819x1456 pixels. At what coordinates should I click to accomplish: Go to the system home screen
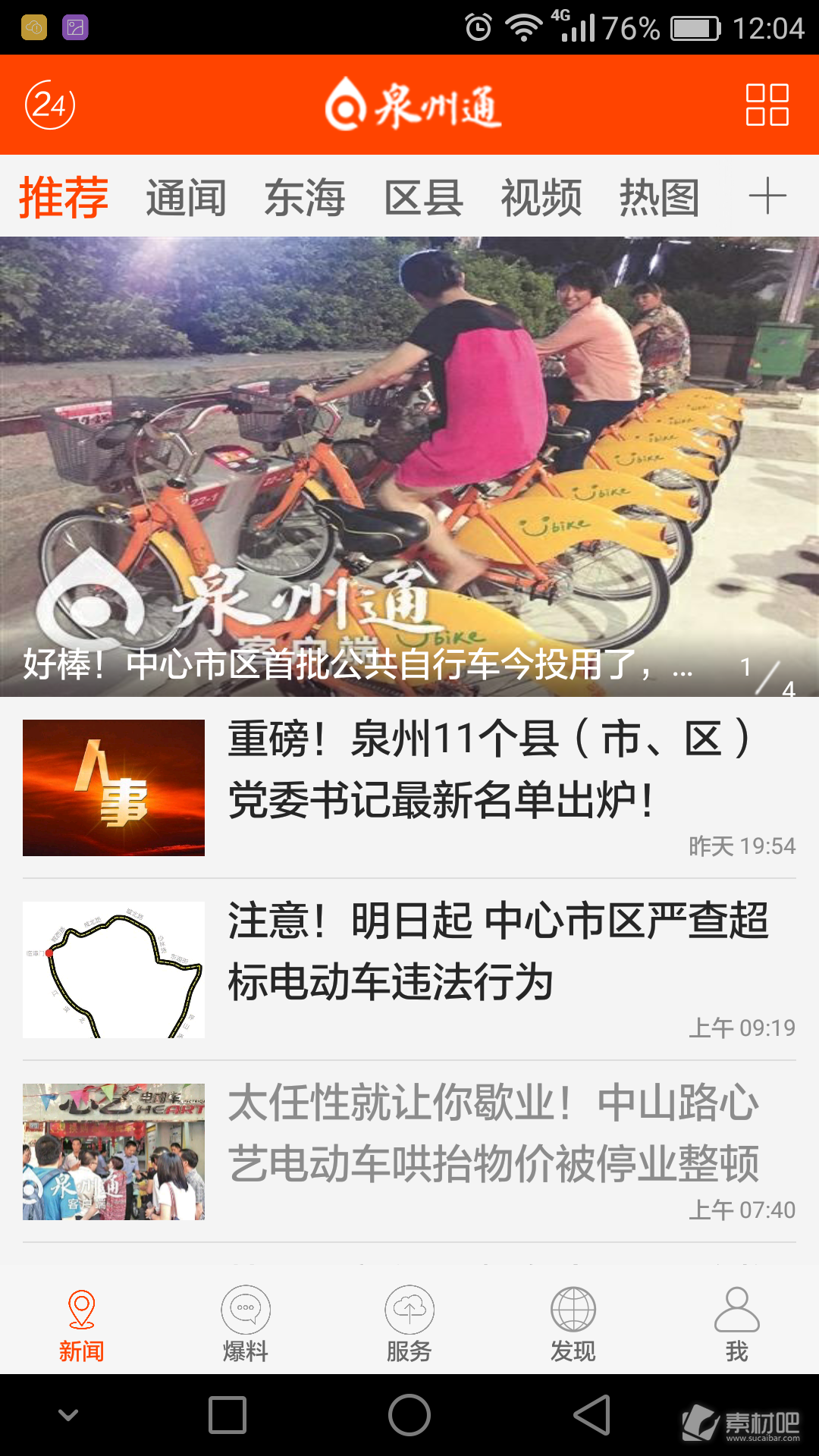click(409, 1415)
